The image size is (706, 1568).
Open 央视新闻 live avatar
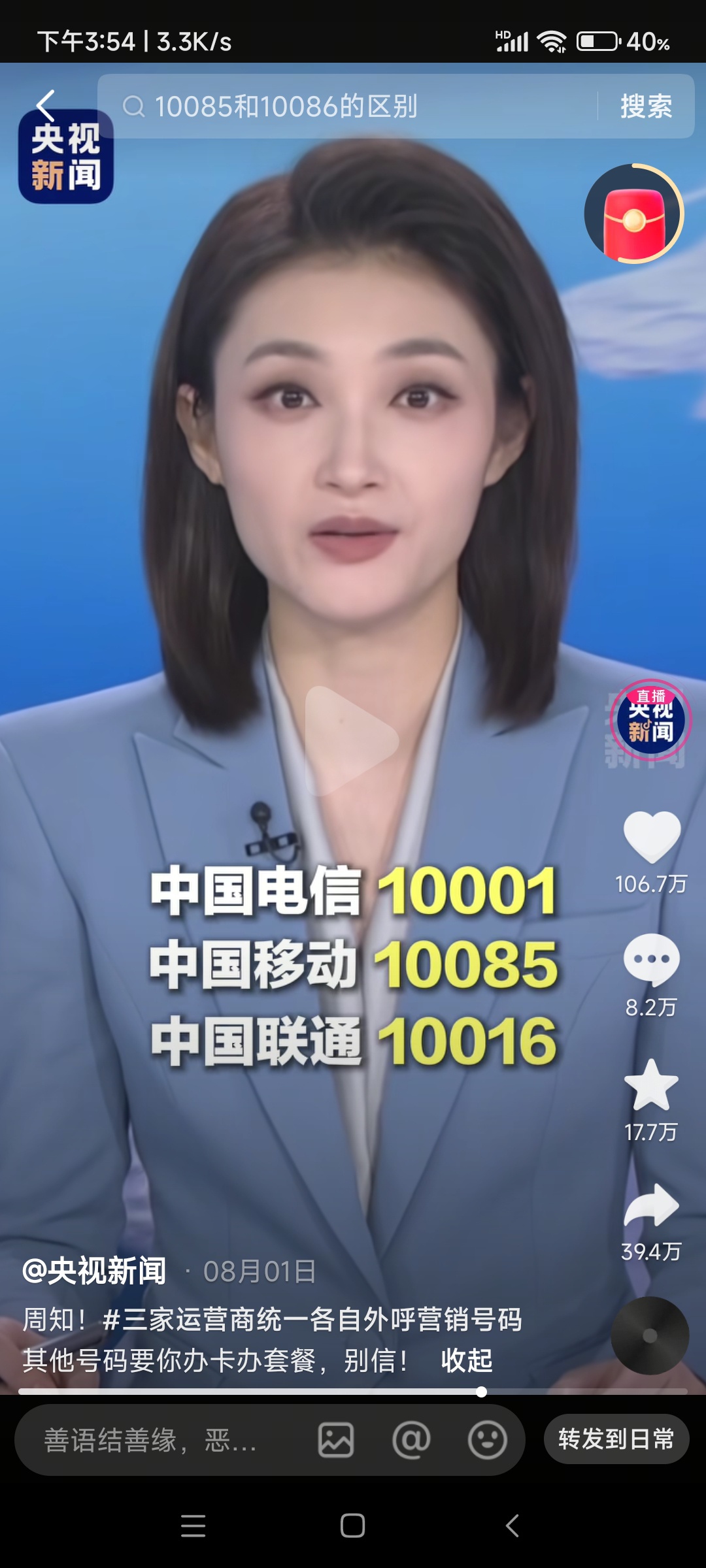tap(650, 721)
